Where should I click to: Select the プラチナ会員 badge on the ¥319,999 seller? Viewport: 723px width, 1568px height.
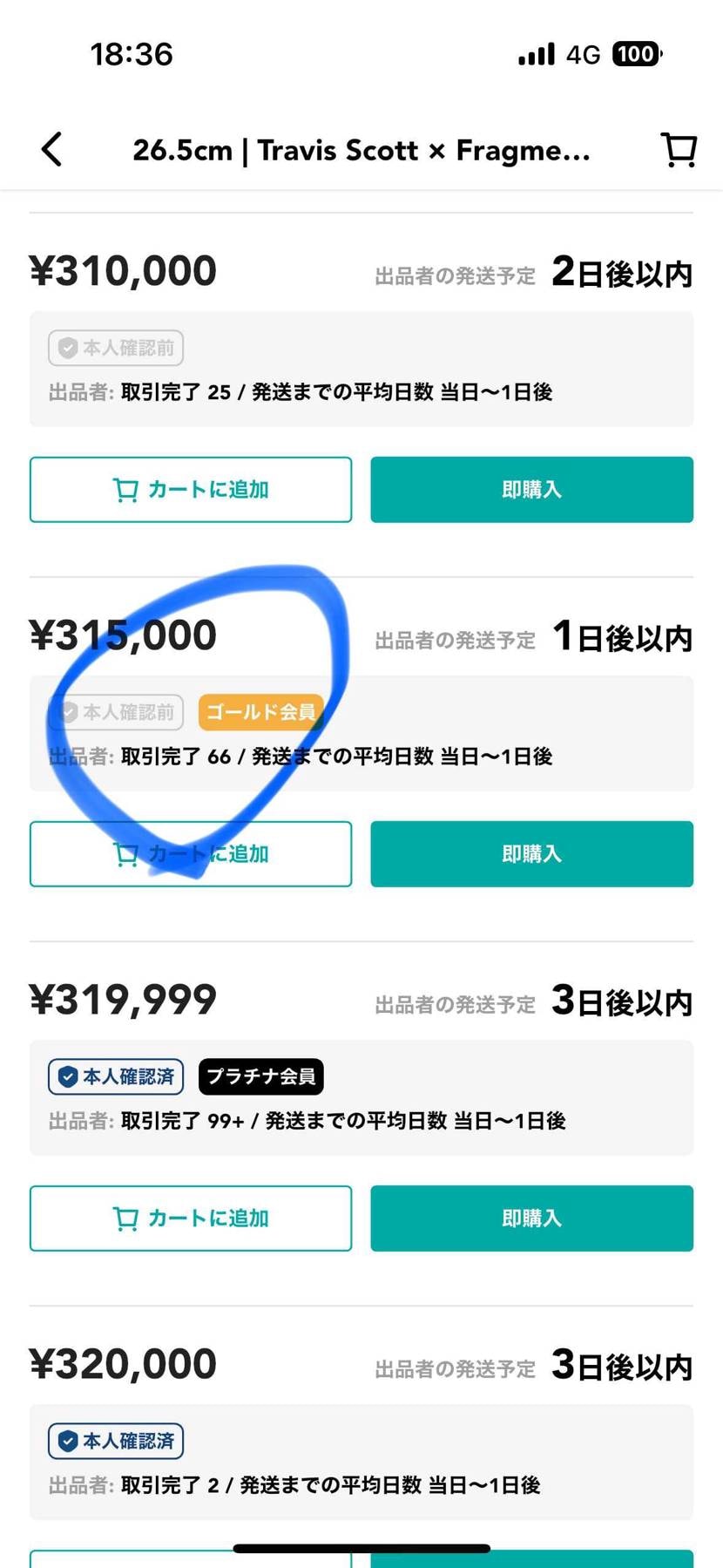click(260, 1076)
